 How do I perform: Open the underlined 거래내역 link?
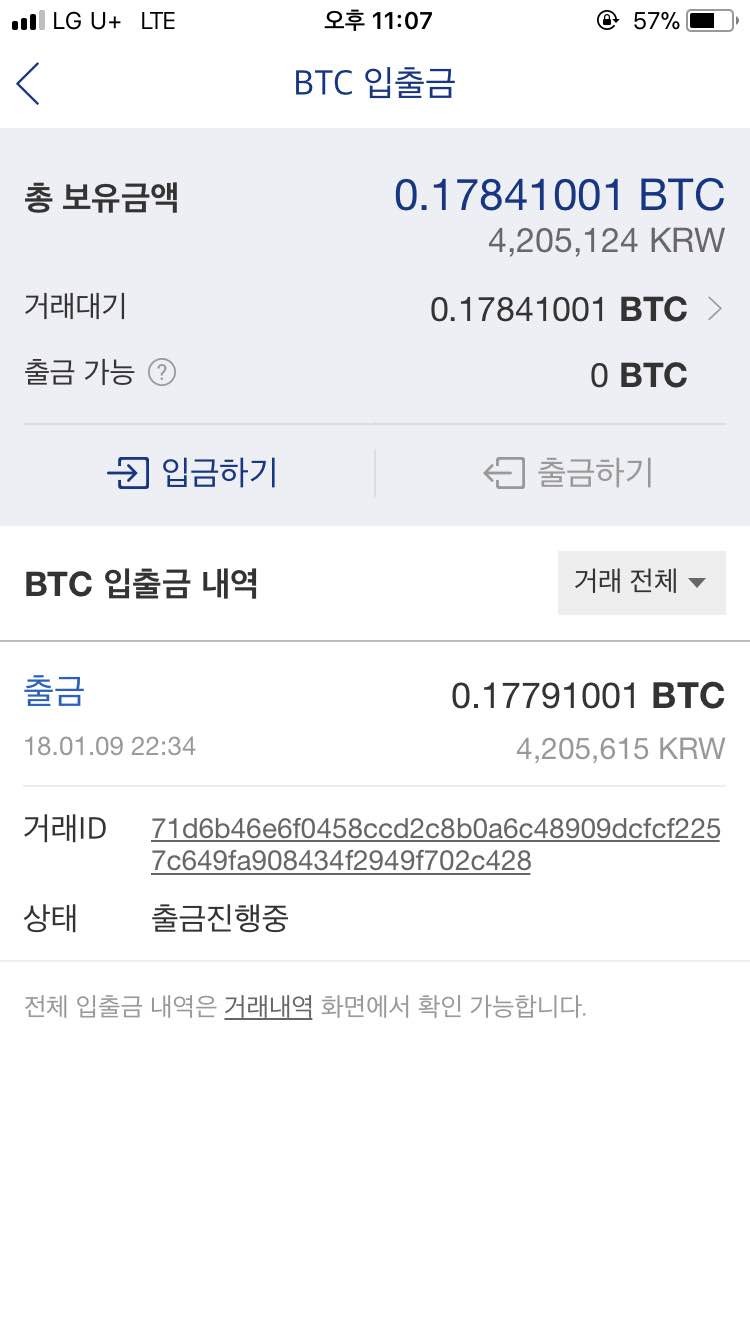coord(268,1006)
